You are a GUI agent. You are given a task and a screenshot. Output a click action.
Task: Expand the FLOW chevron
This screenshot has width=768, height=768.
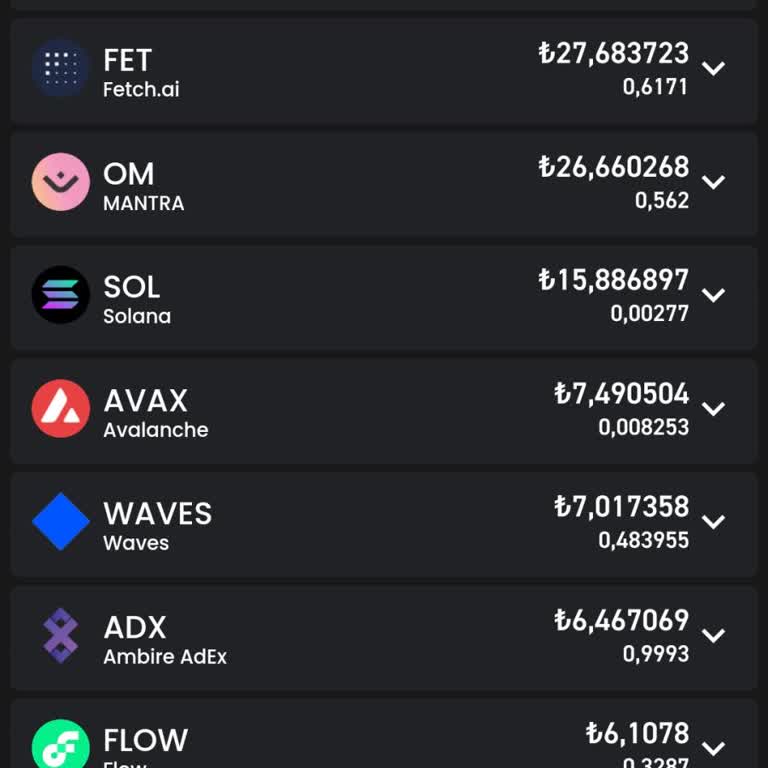point(713,747)
